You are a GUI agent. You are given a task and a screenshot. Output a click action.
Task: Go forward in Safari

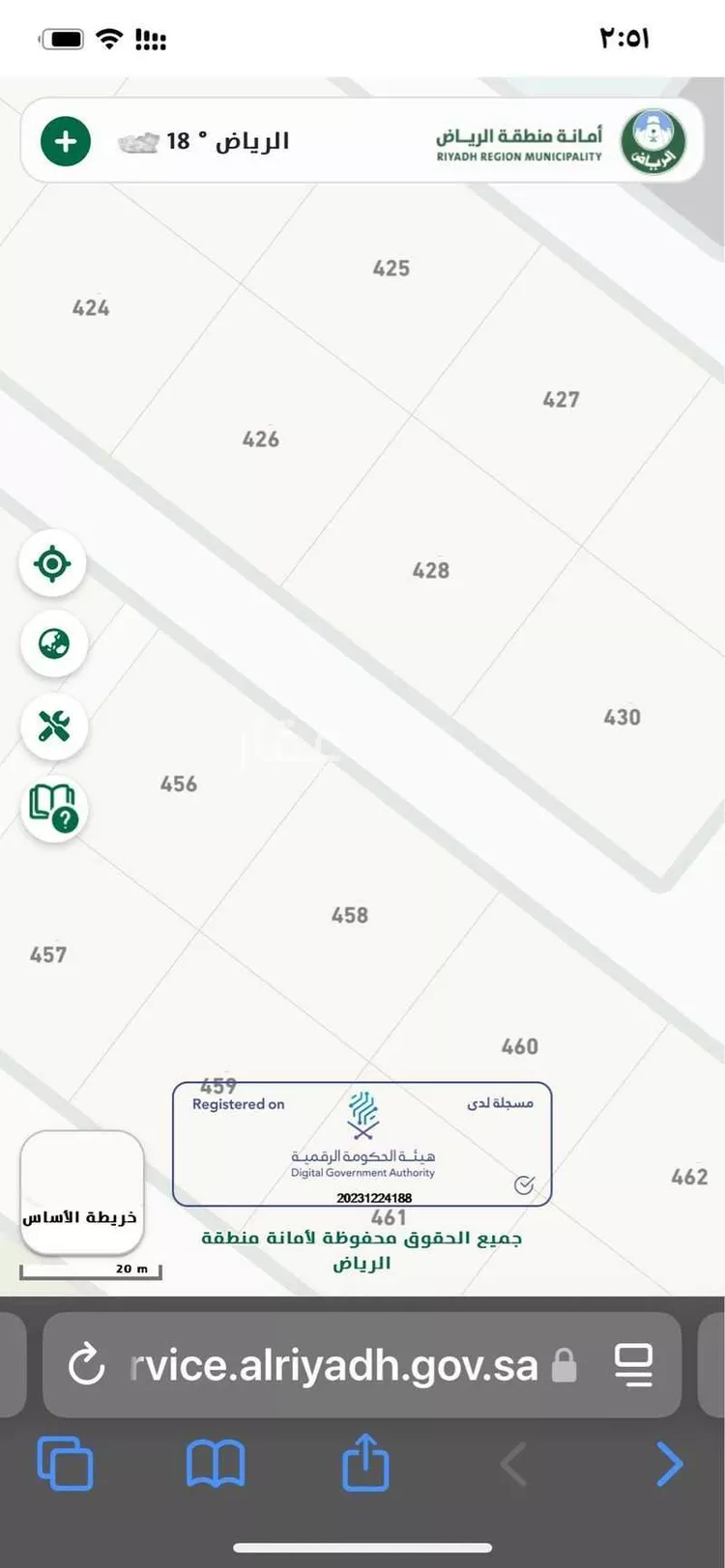tap(669, 1463)
